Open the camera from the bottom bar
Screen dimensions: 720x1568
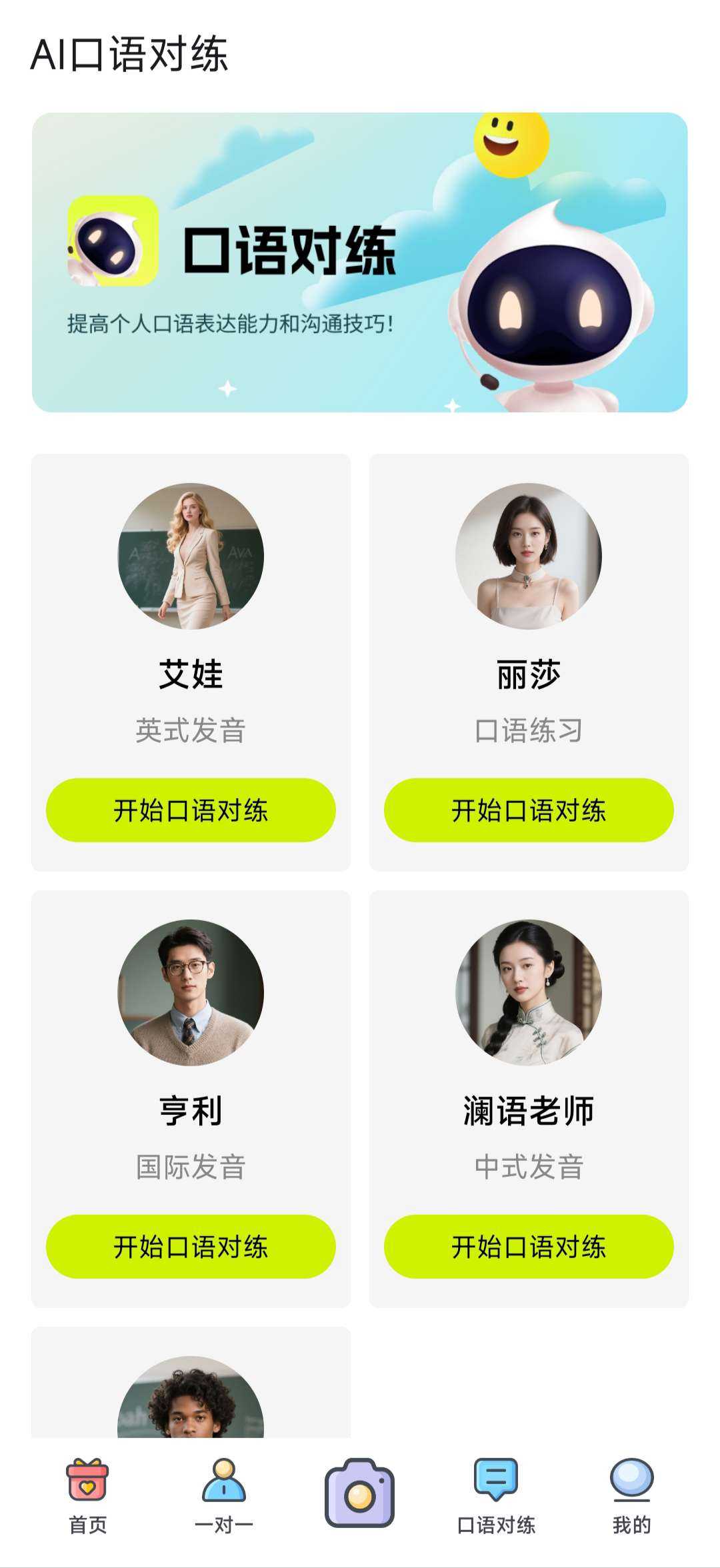click(359, 1493)
